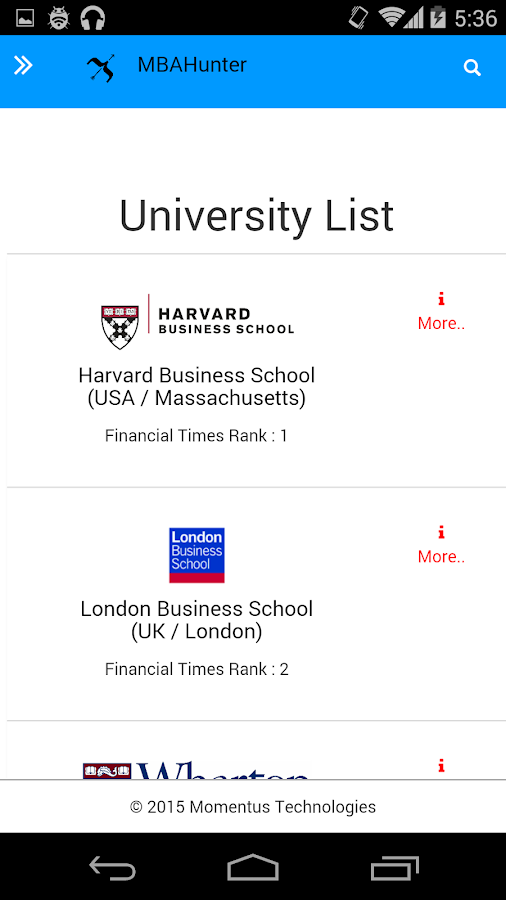Image resolution: width=506 pixels, height=900 pixels.
Task: Go back with the system back button
Action: coord(112,867)
